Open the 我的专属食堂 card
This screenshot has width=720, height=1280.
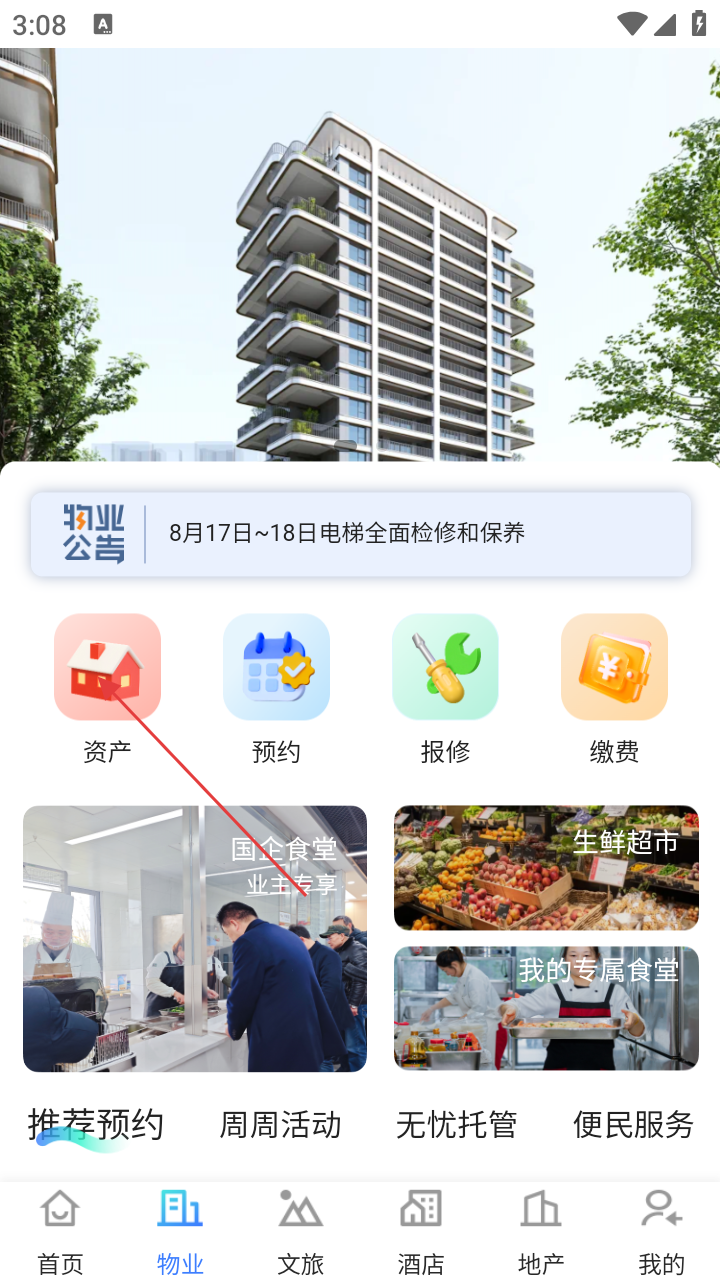[546, 1008]
